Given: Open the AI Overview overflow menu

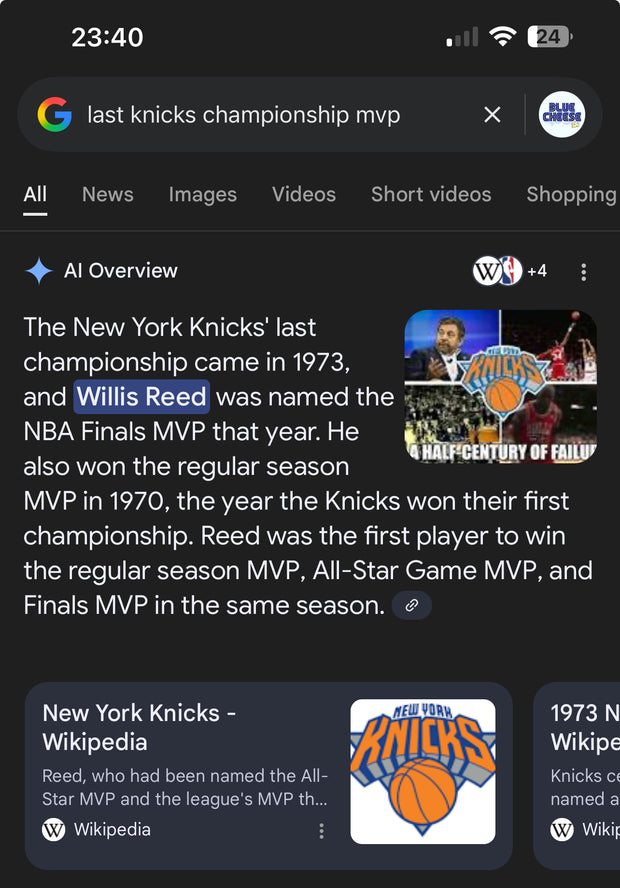Looking at the screenshot, I should coord(584,272).
